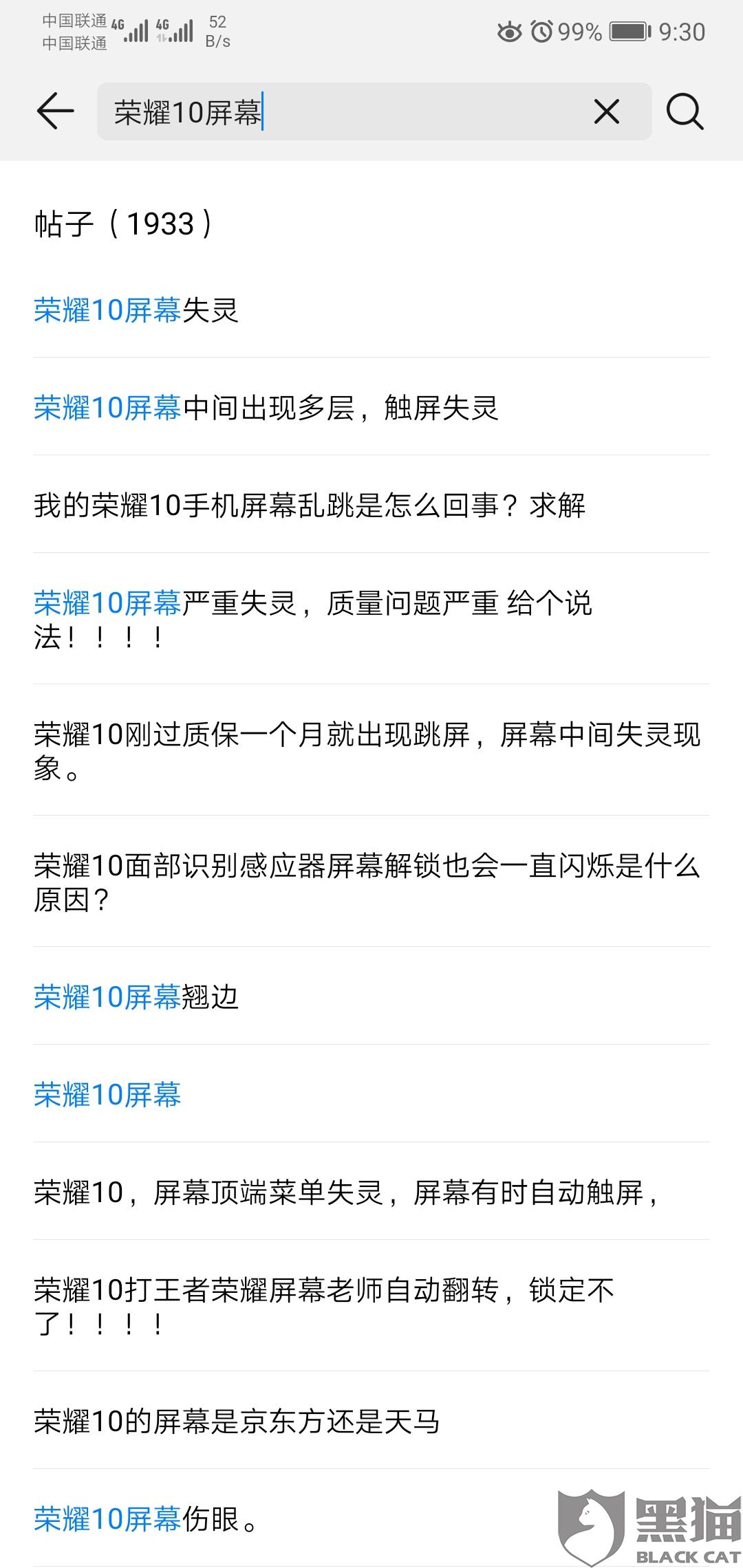The height and width of the screenshot is (1568, 743).
Task: Open post 荣耀10刚过质保一个月就出现跳屏
Action: tap(371, 751)
